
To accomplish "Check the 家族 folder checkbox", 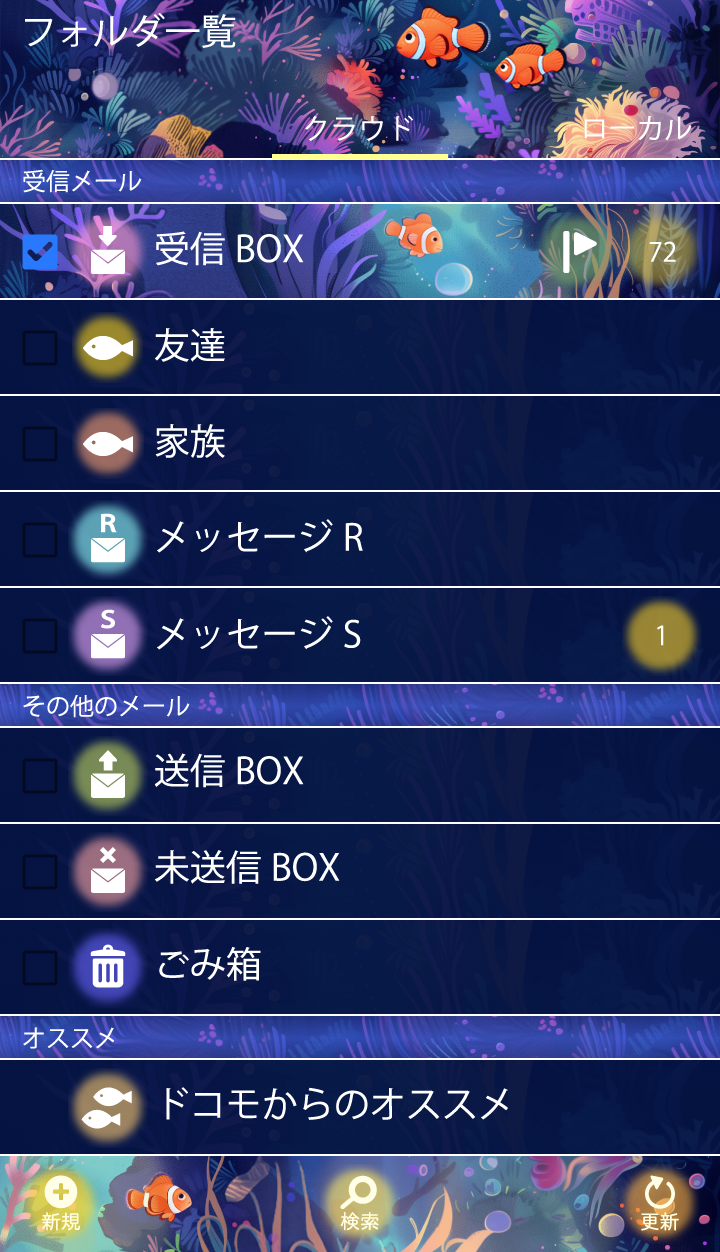I will coord(40,443).
